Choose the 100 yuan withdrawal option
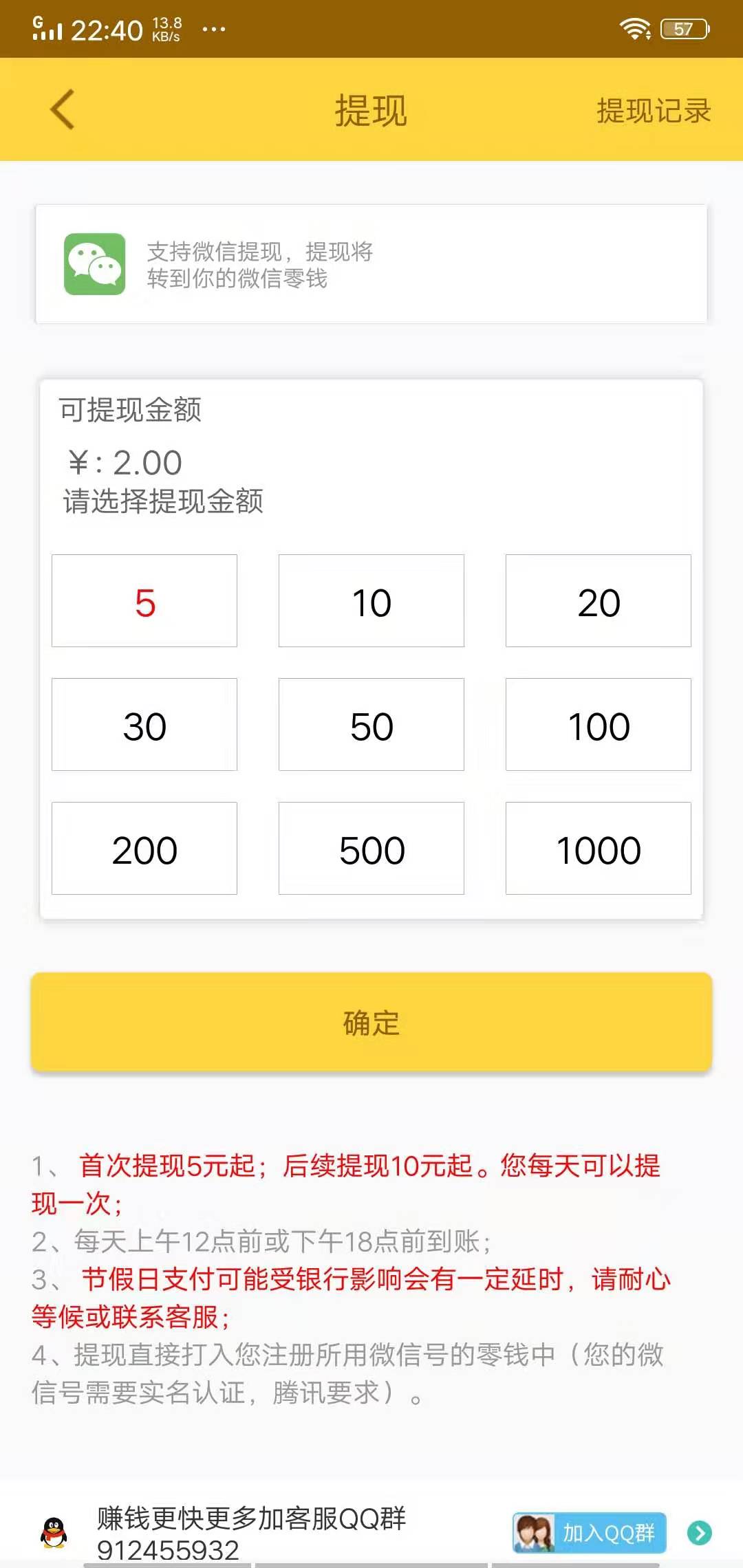 (x=598, y=724)
